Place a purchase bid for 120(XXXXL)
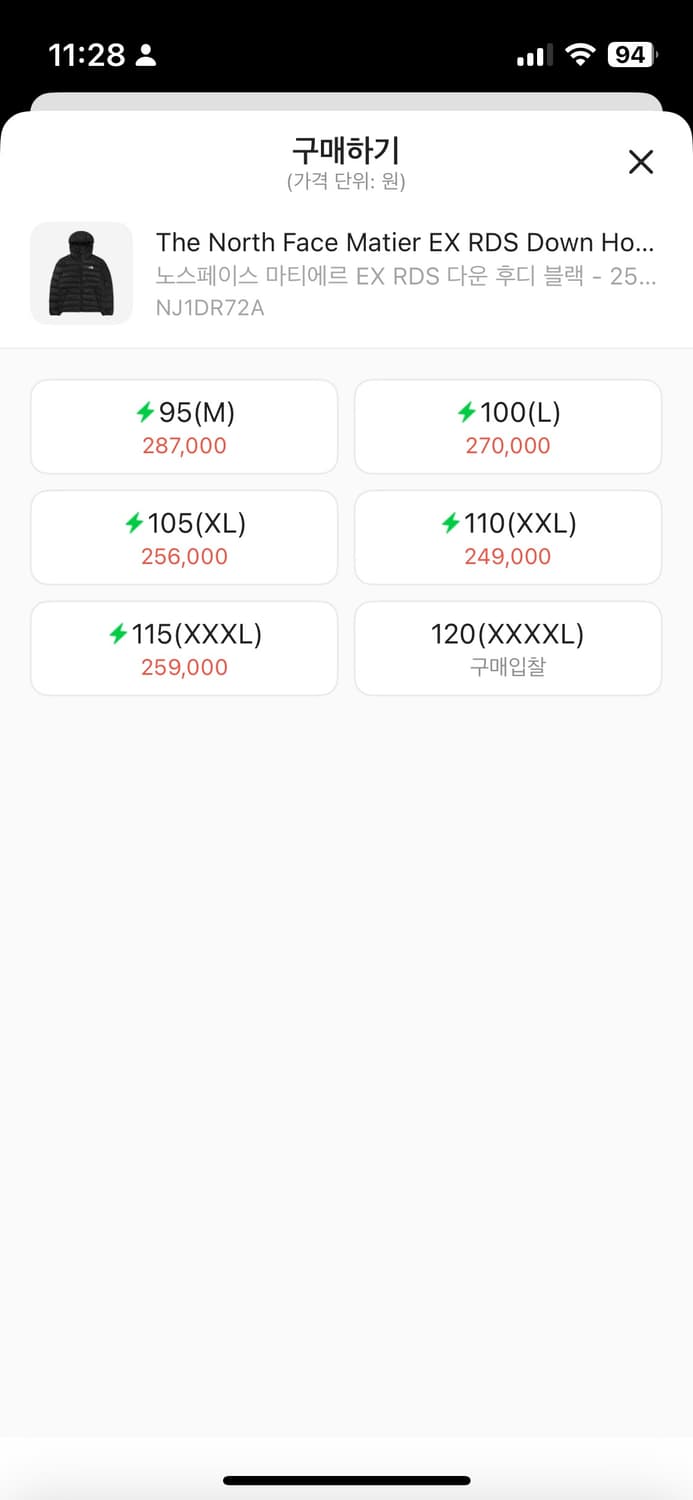This screenshot has width=693, height=1500. point(508,649)
